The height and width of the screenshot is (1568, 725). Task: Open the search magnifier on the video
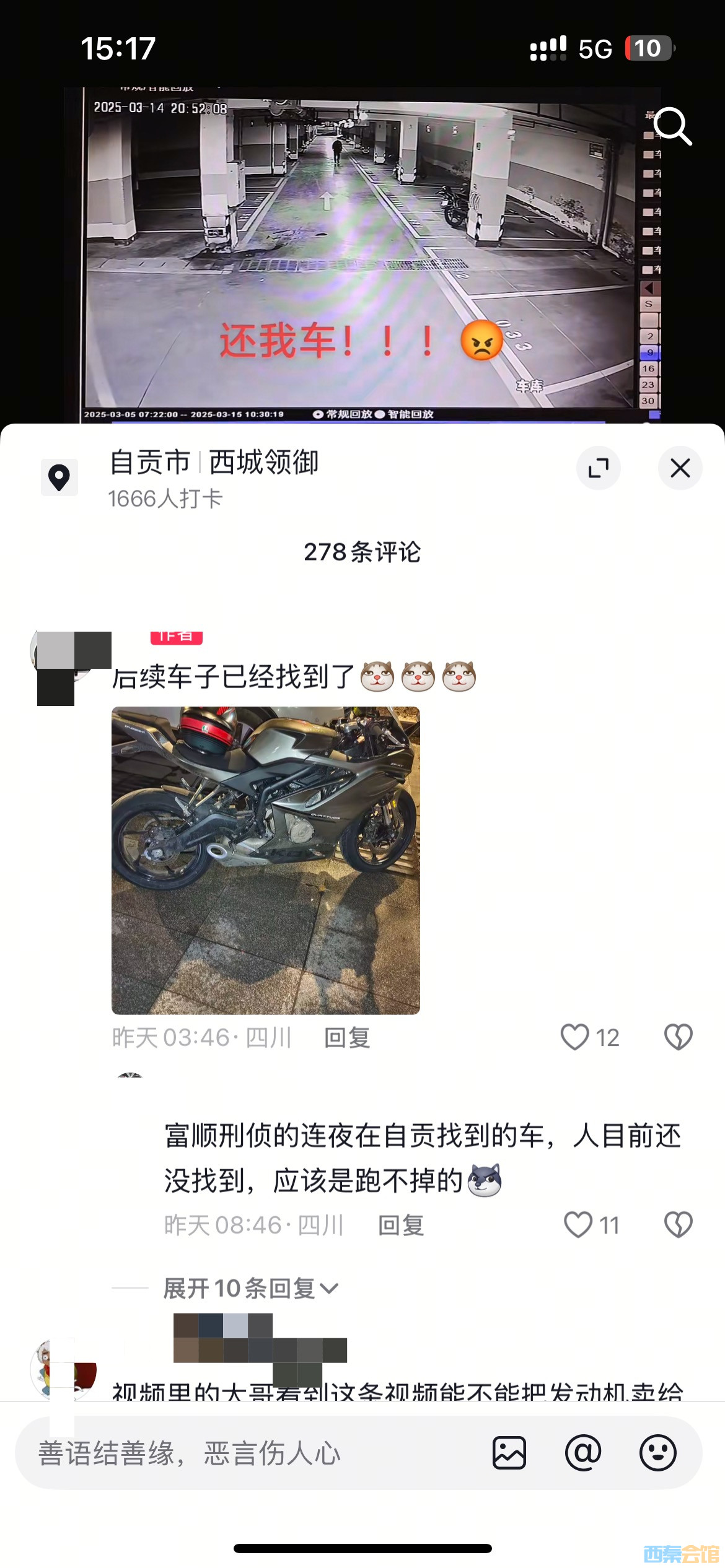pyautogui.click(x=672, y=126)
